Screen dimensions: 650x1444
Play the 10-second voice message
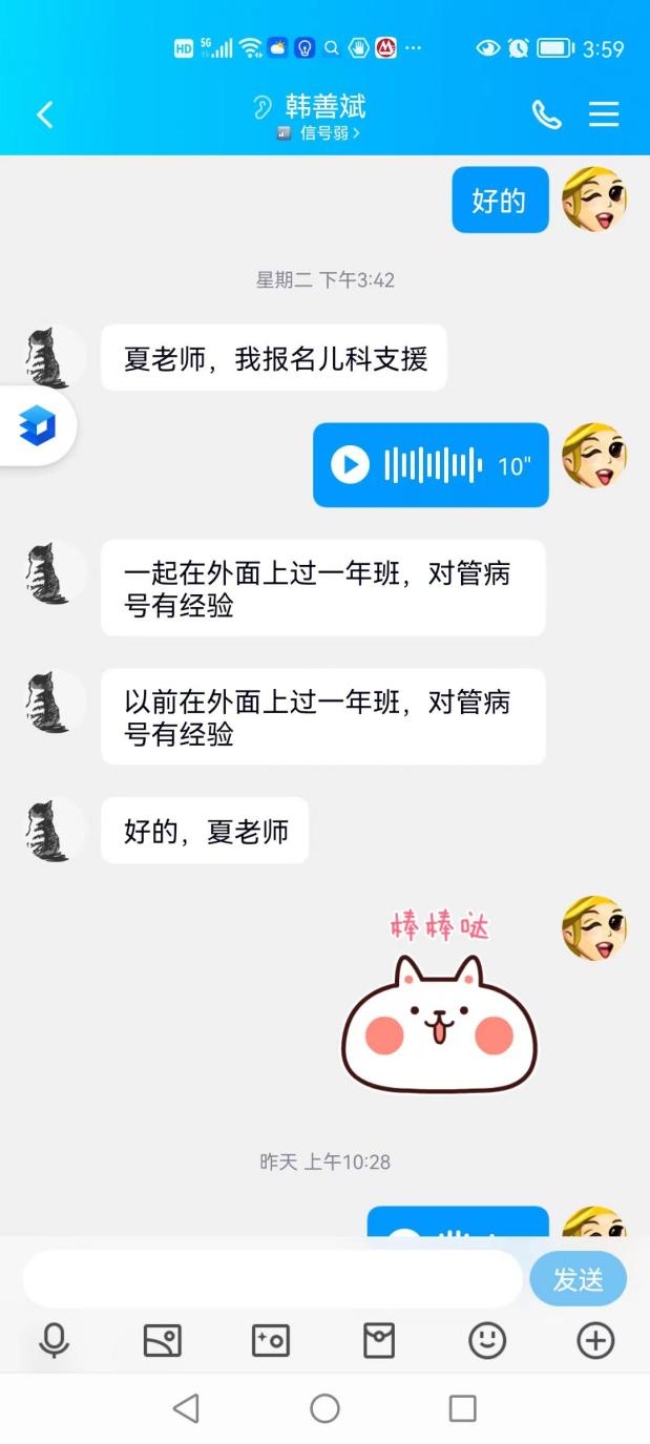coord(351,465)
